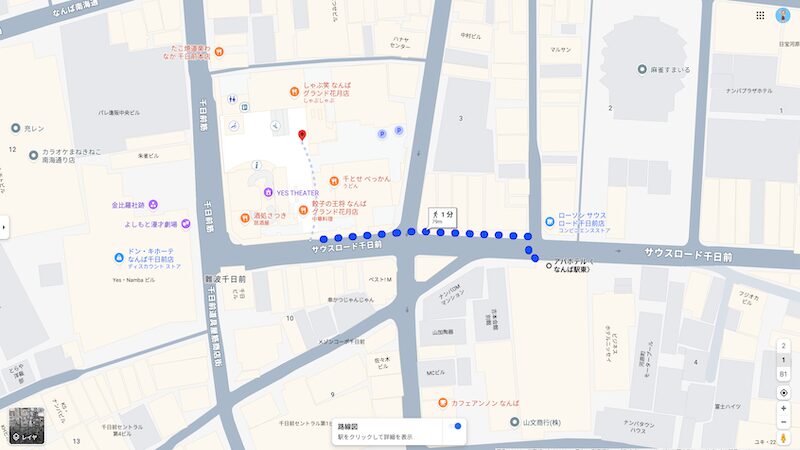Screen dimensions: 800x450
Task: Zoom out with the minus button
Action: pyautogui.click(x=784, y=423)
